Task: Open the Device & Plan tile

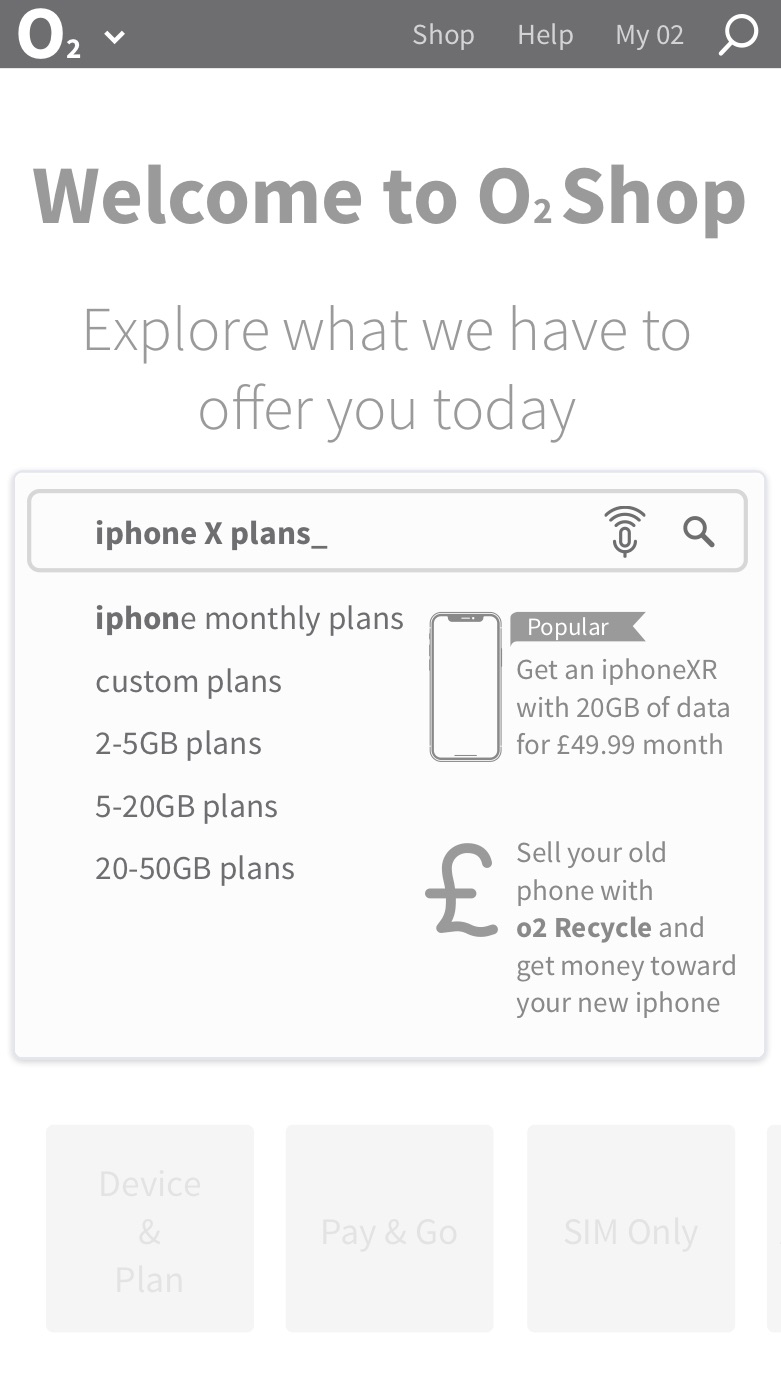Action: [x=150, y=1229]
